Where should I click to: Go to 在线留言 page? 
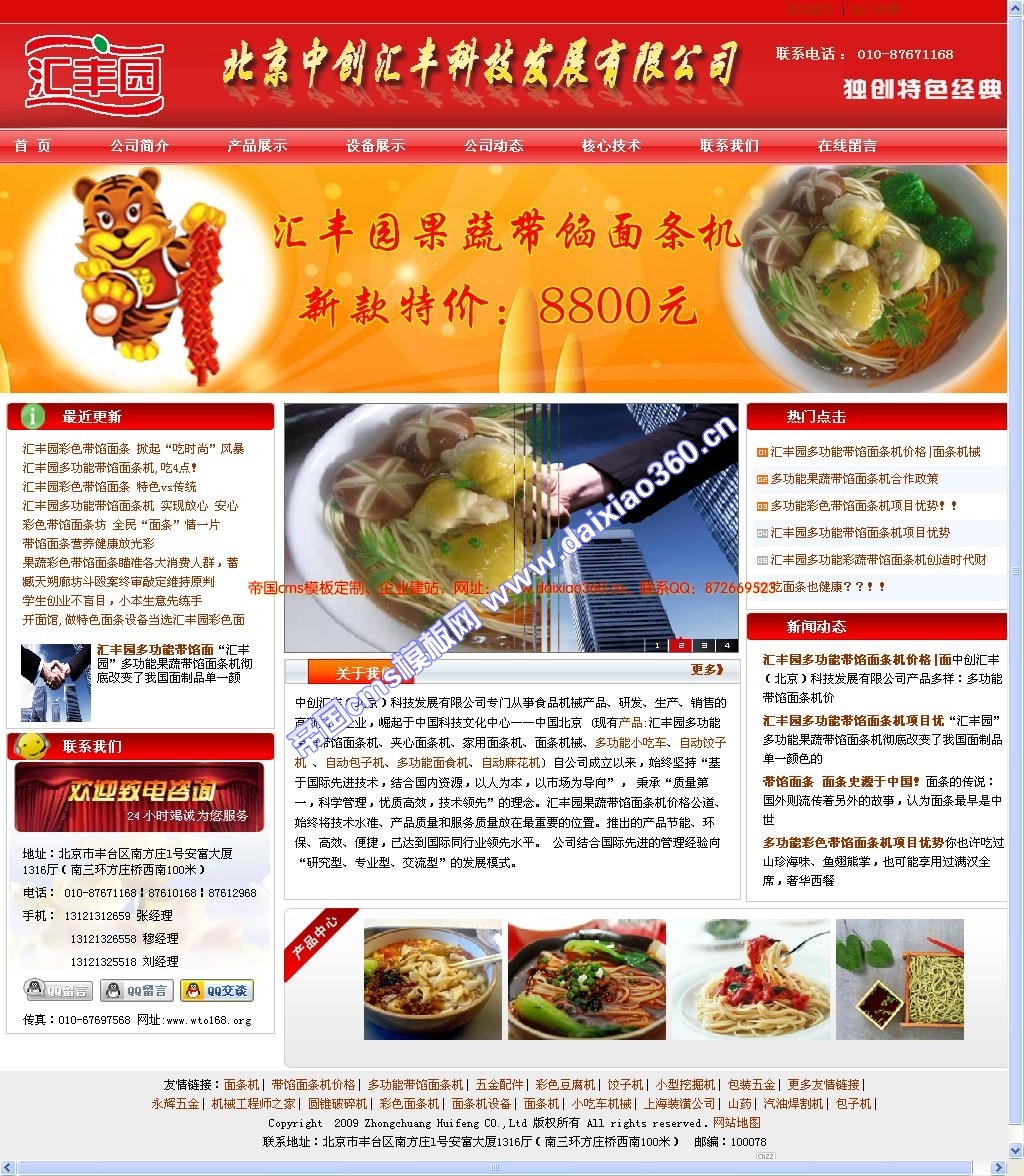pos(847,146)
